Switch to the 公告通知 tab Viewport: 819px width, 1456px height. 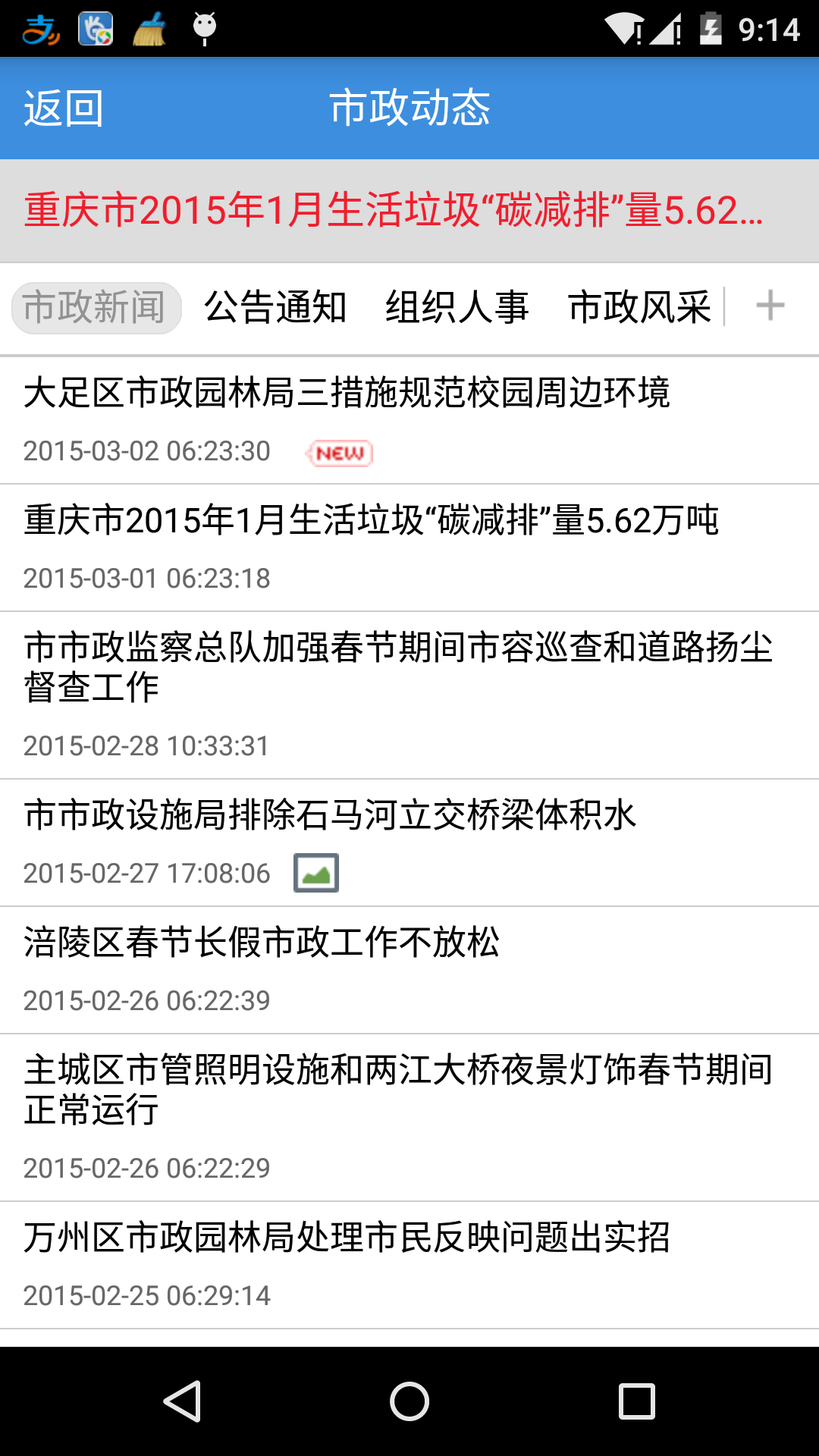(275, 308)
